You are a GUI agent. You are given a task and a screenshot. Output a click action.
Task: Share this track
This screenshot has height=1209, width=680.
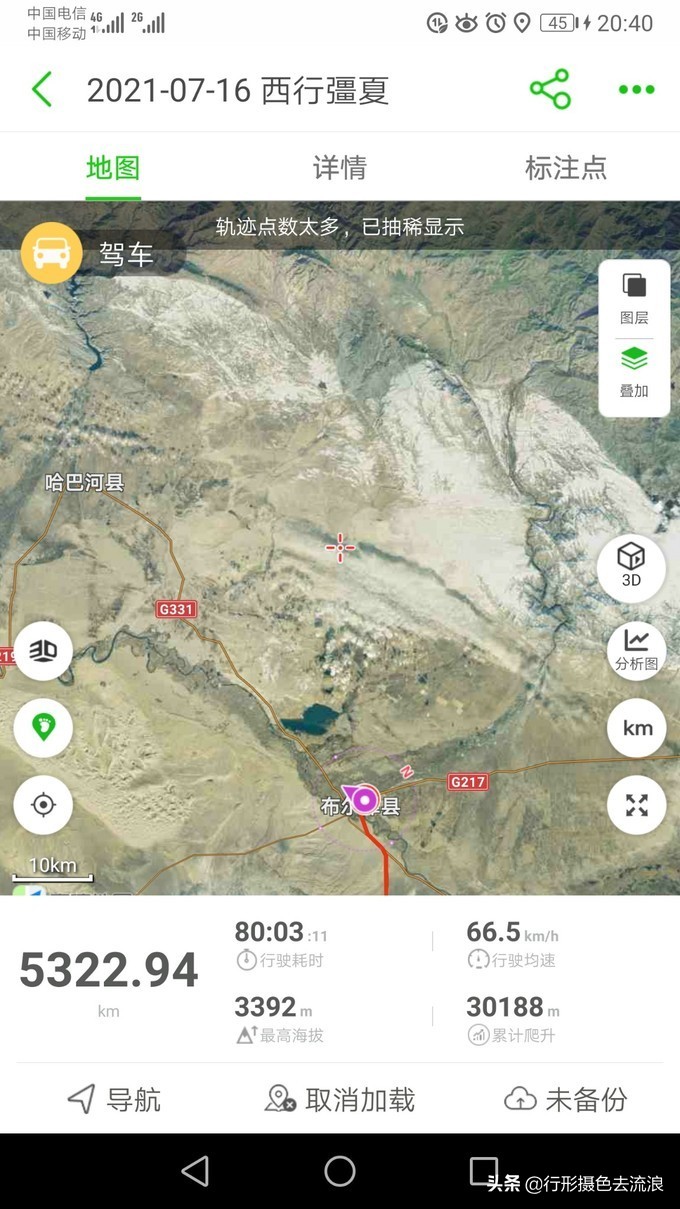(x=549, y=90)
